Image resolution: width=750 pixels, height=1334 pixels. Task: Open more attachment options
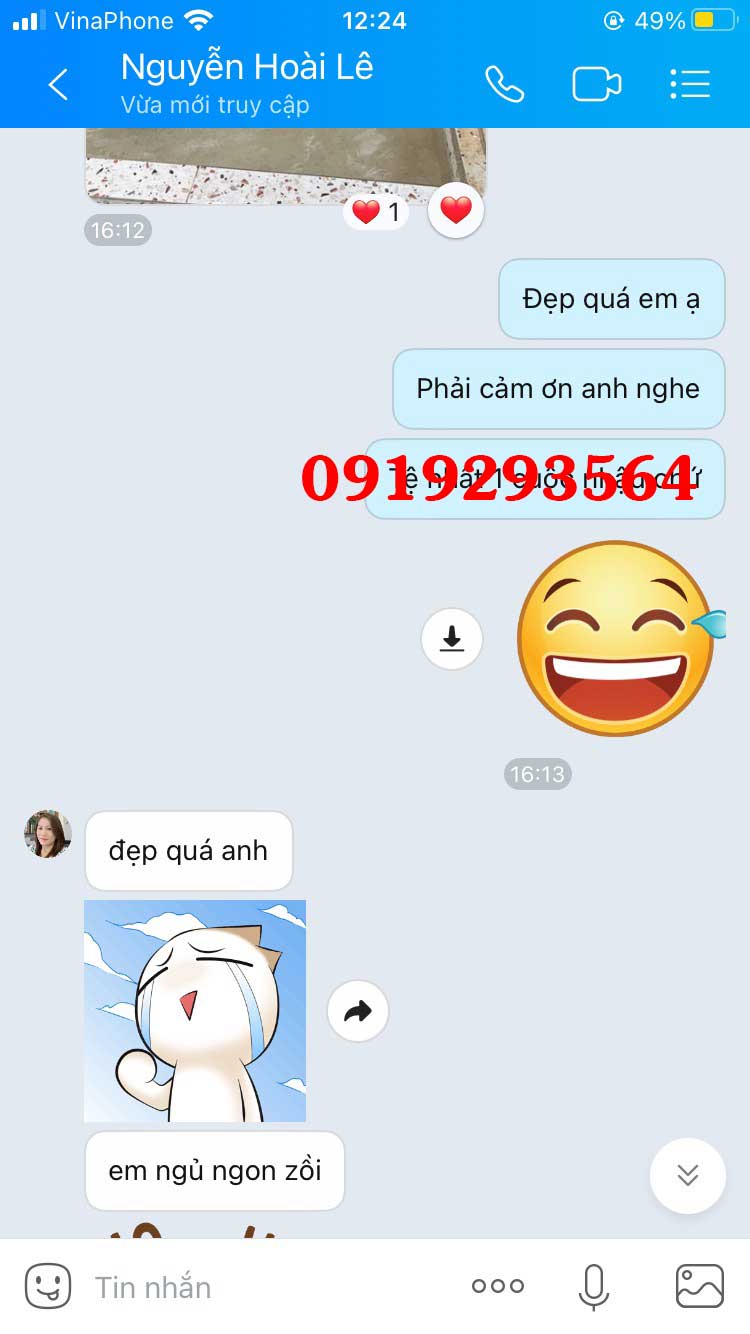(x=498, y=1286)
